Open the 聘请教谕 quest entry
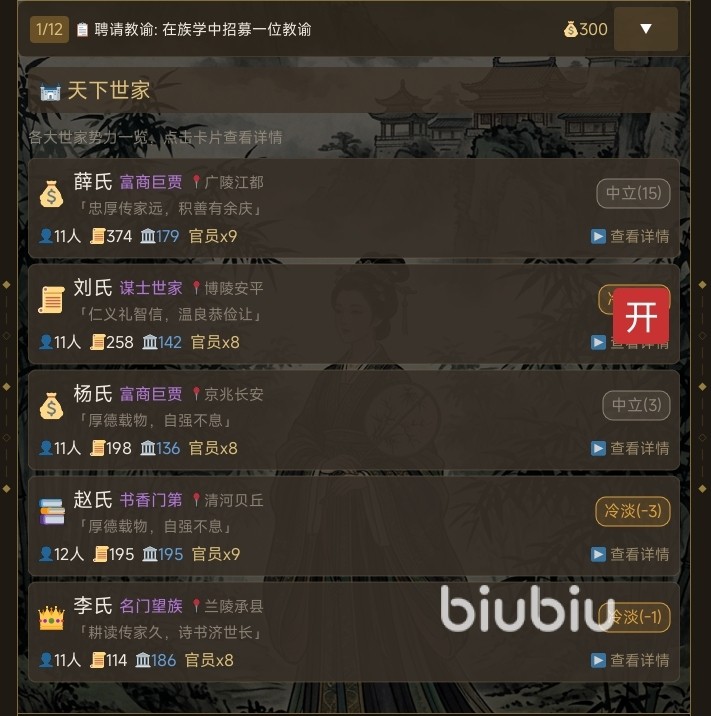 [200, 29]
